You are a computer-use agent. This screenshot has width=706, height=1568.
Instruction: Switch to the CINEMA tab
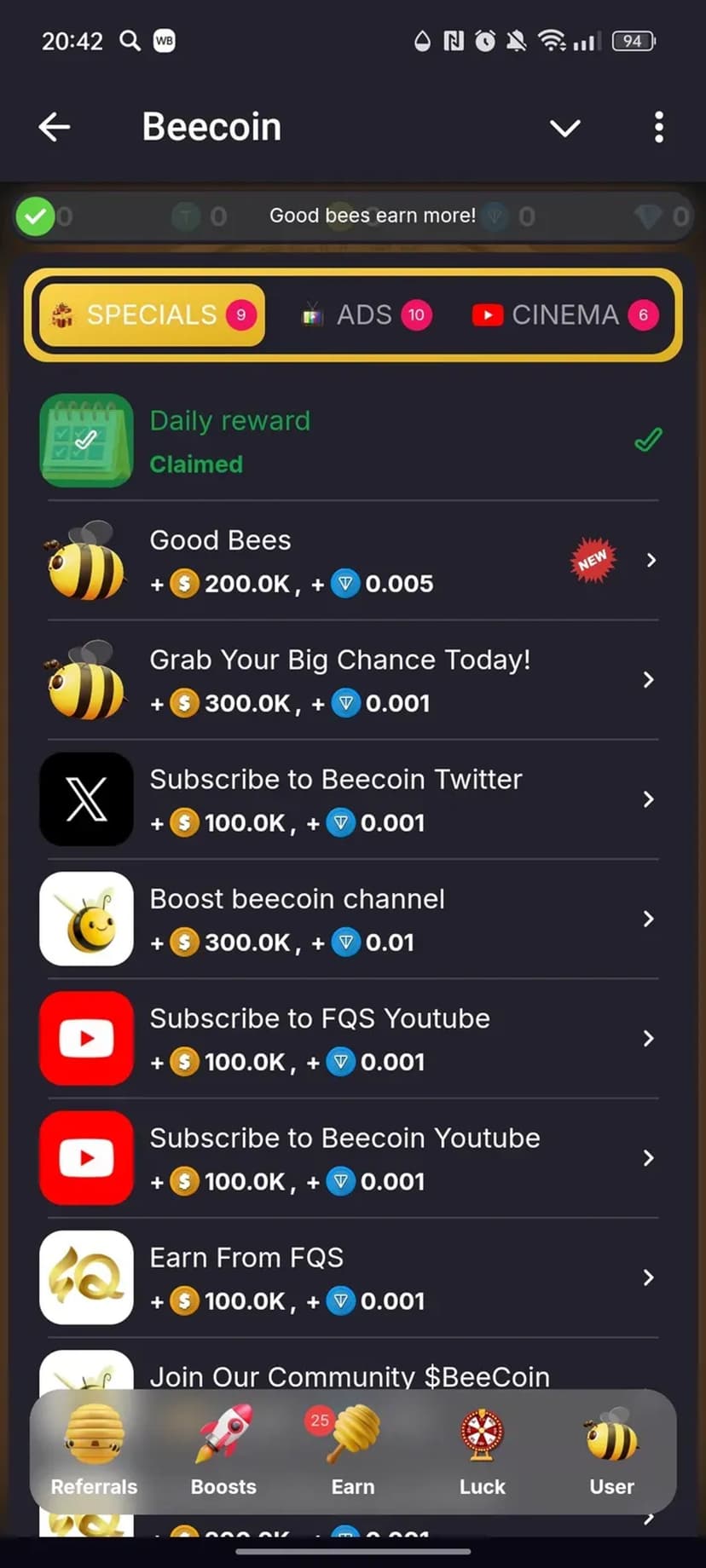pos(564,315)
